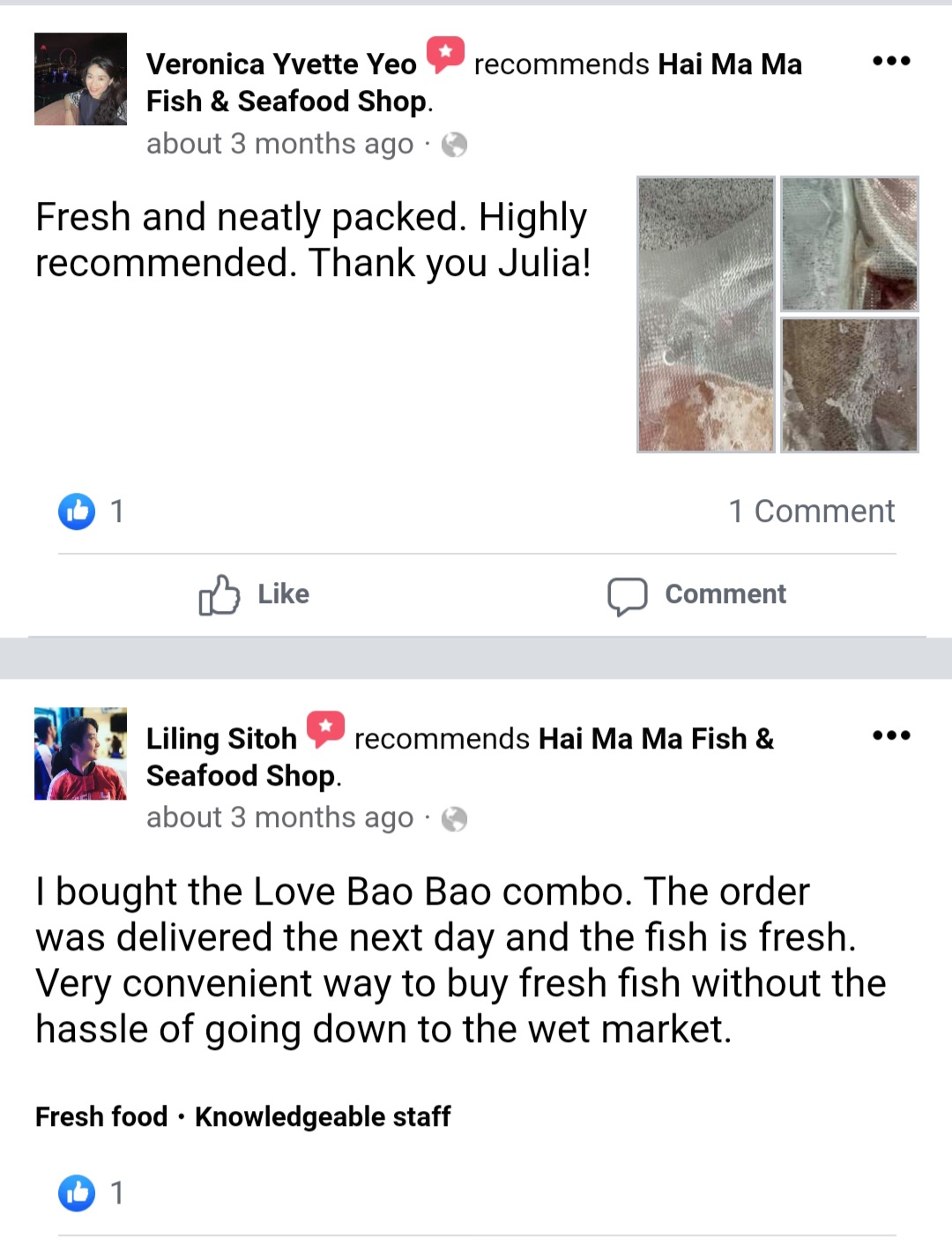Viewport: 952px width, 1245px height.
Task: View the 1 Comment link on Veronica's post
Action: 812,511
